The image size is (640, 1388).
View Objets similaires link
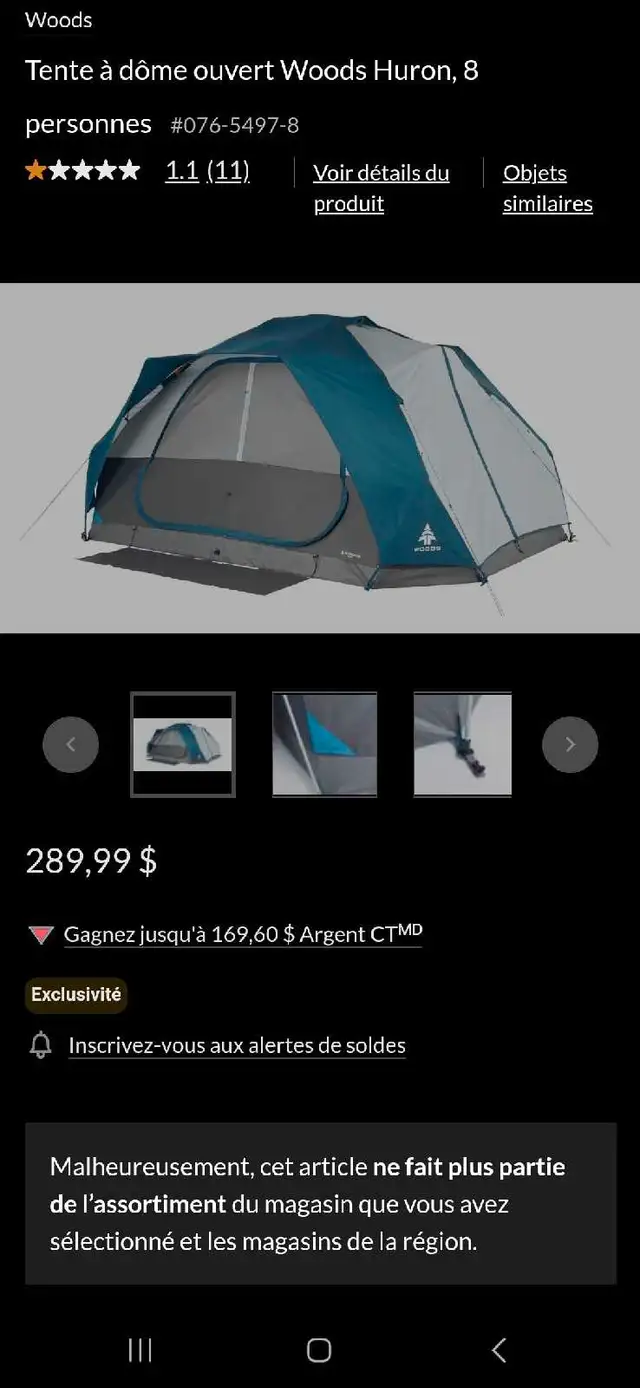coord(547,187)
